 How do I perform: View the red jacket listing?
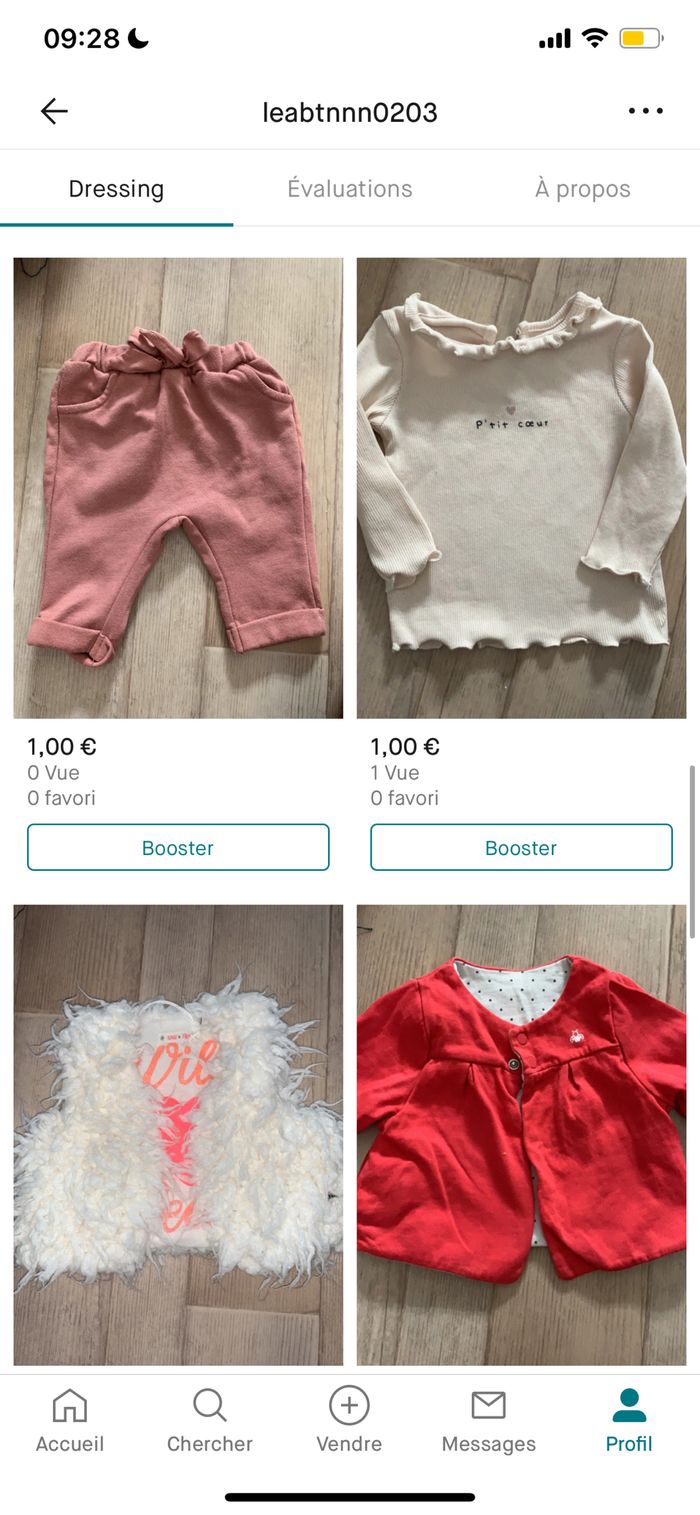click(521, 1135)
